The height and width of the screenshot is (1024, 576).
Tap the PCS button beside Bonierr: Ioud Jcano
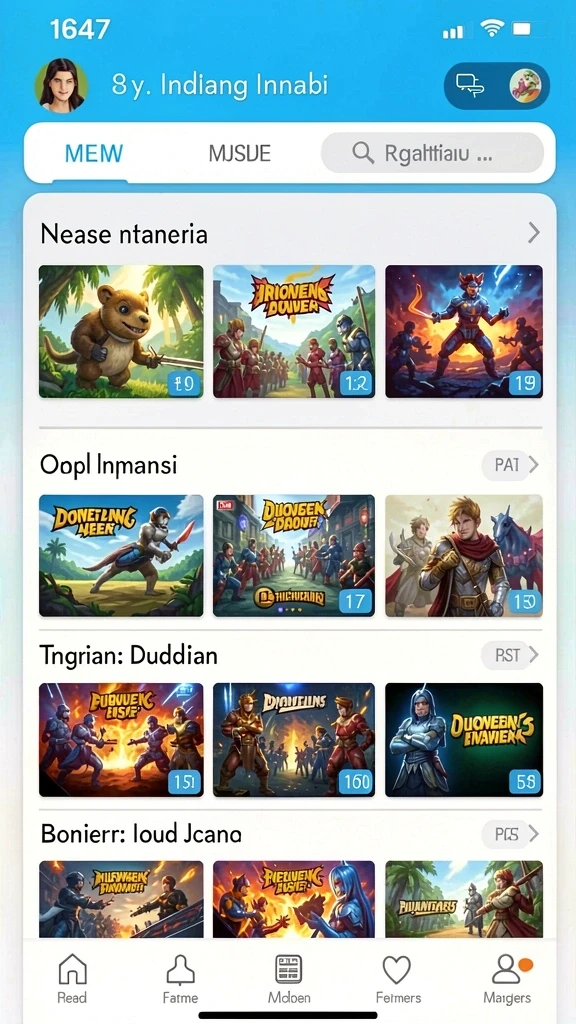point(511,834)
